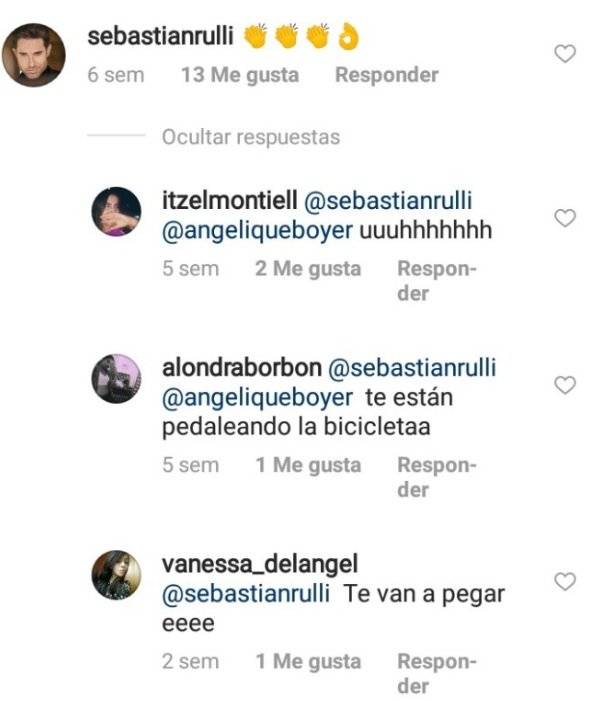611x701 pixels.
Task: Reply to sebastianrulli's comment
Action: tap(386, 75)
